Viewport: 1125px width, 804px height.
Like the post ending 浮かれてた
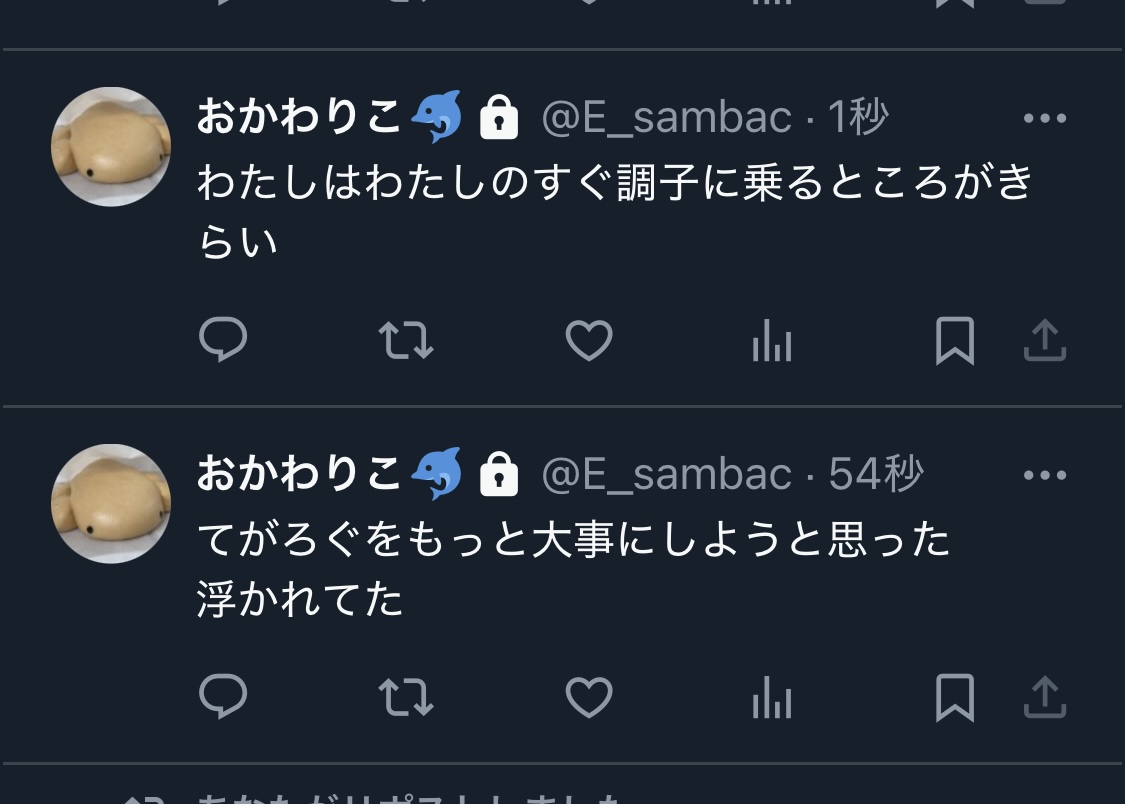[589, 697]
